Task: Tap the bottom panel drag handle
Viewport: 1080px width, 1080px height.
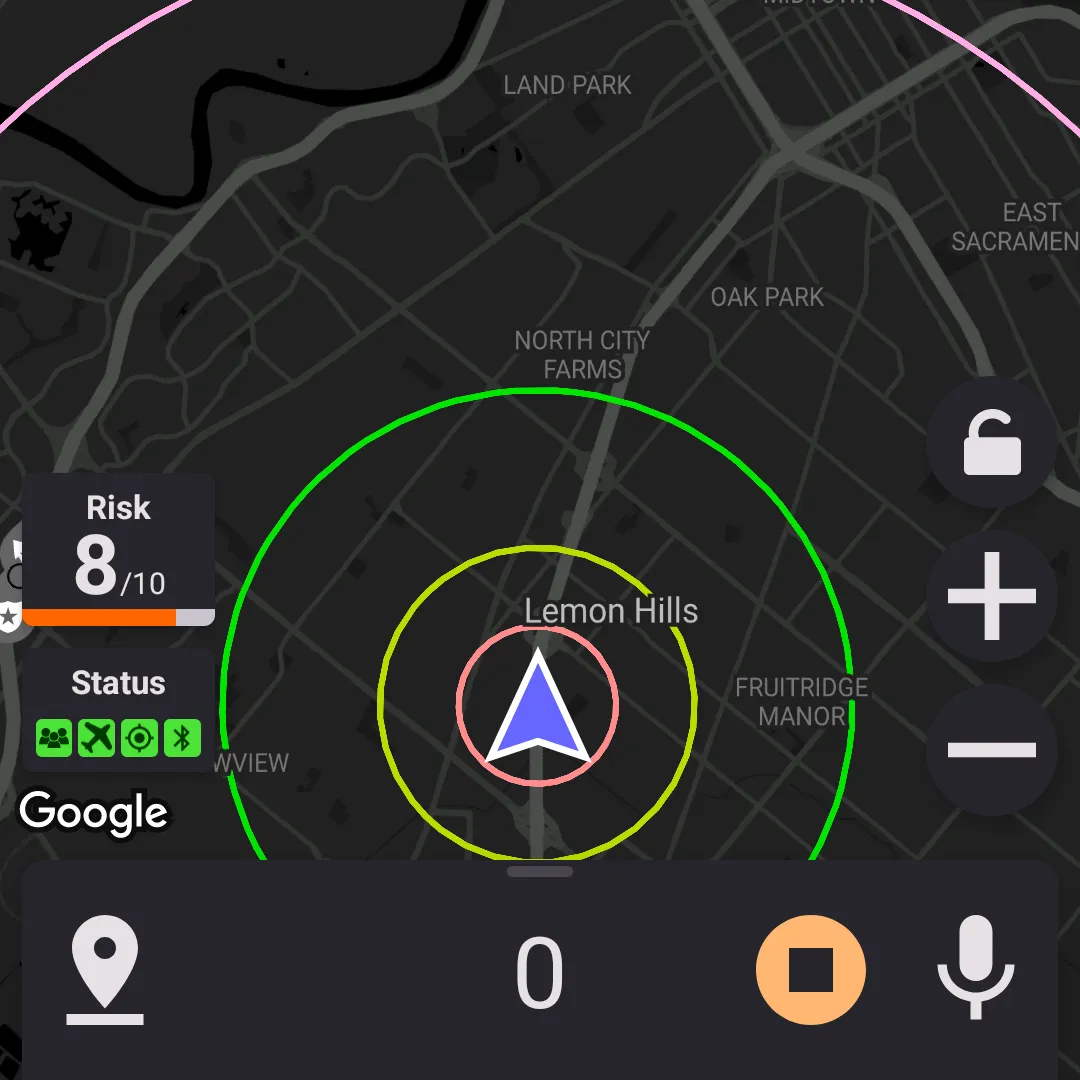Action: tap(540, 872)
